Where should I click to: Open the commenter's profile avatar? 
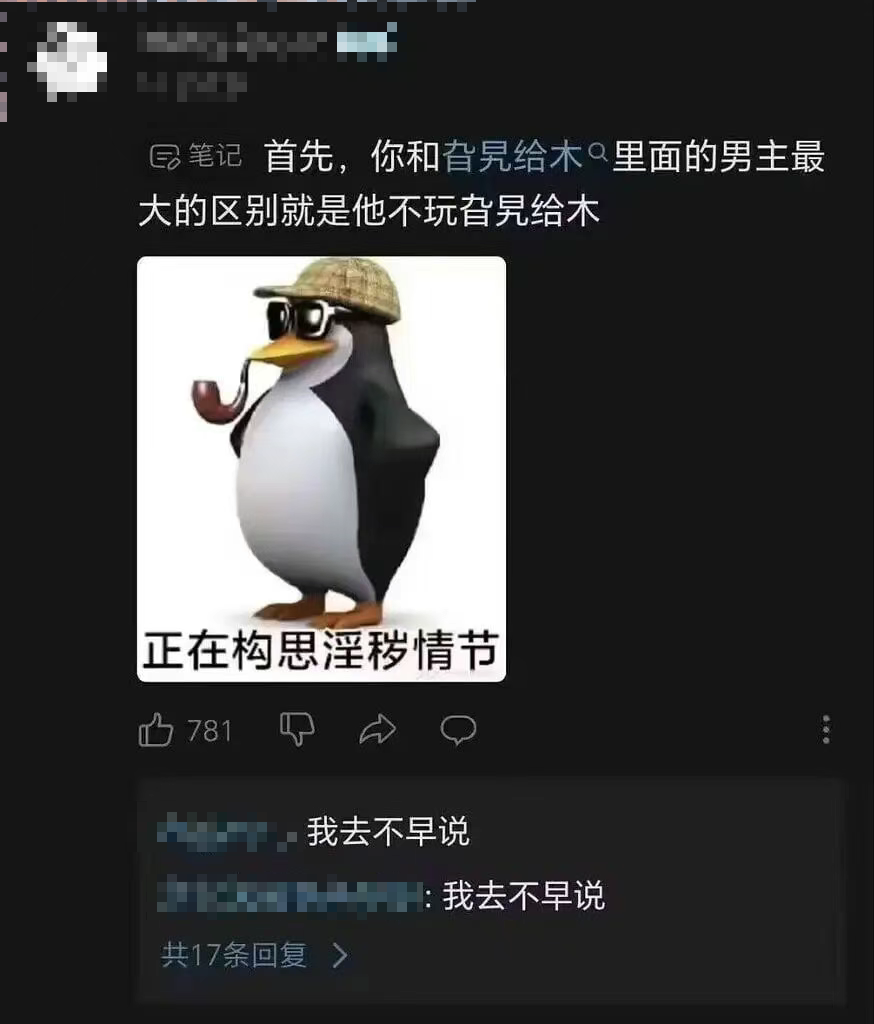point(69,59)
